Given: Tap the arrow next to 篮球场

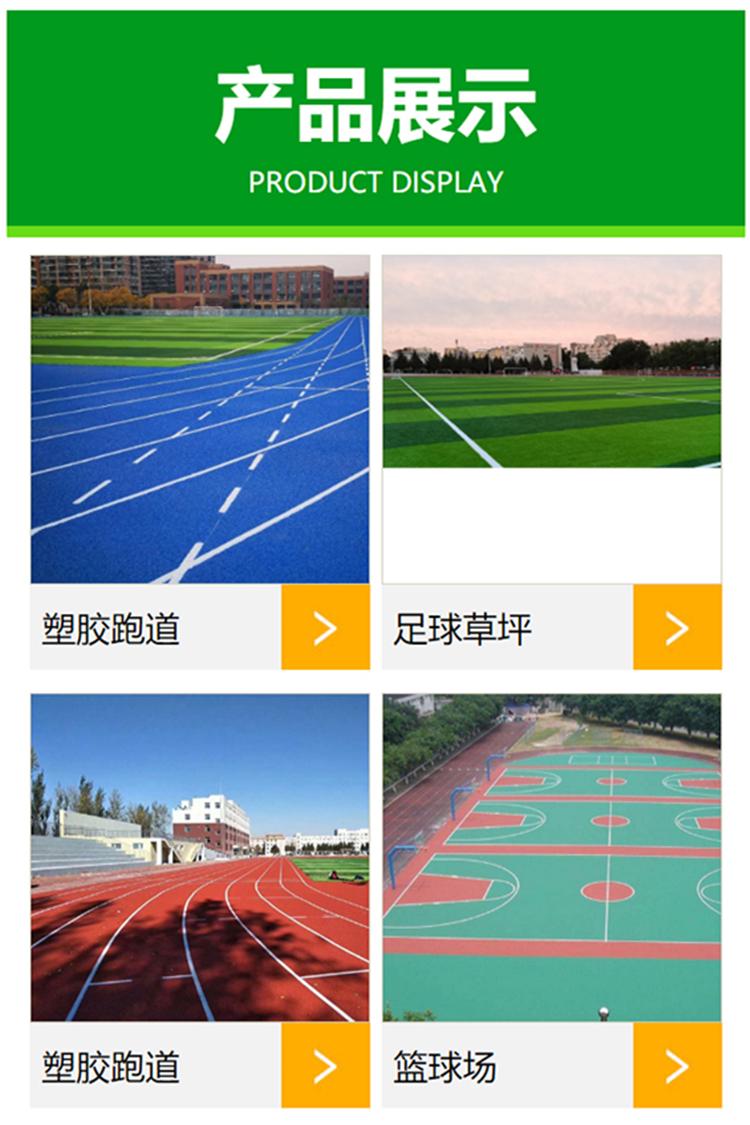Looking at the screenshot, I should 677,1065.
